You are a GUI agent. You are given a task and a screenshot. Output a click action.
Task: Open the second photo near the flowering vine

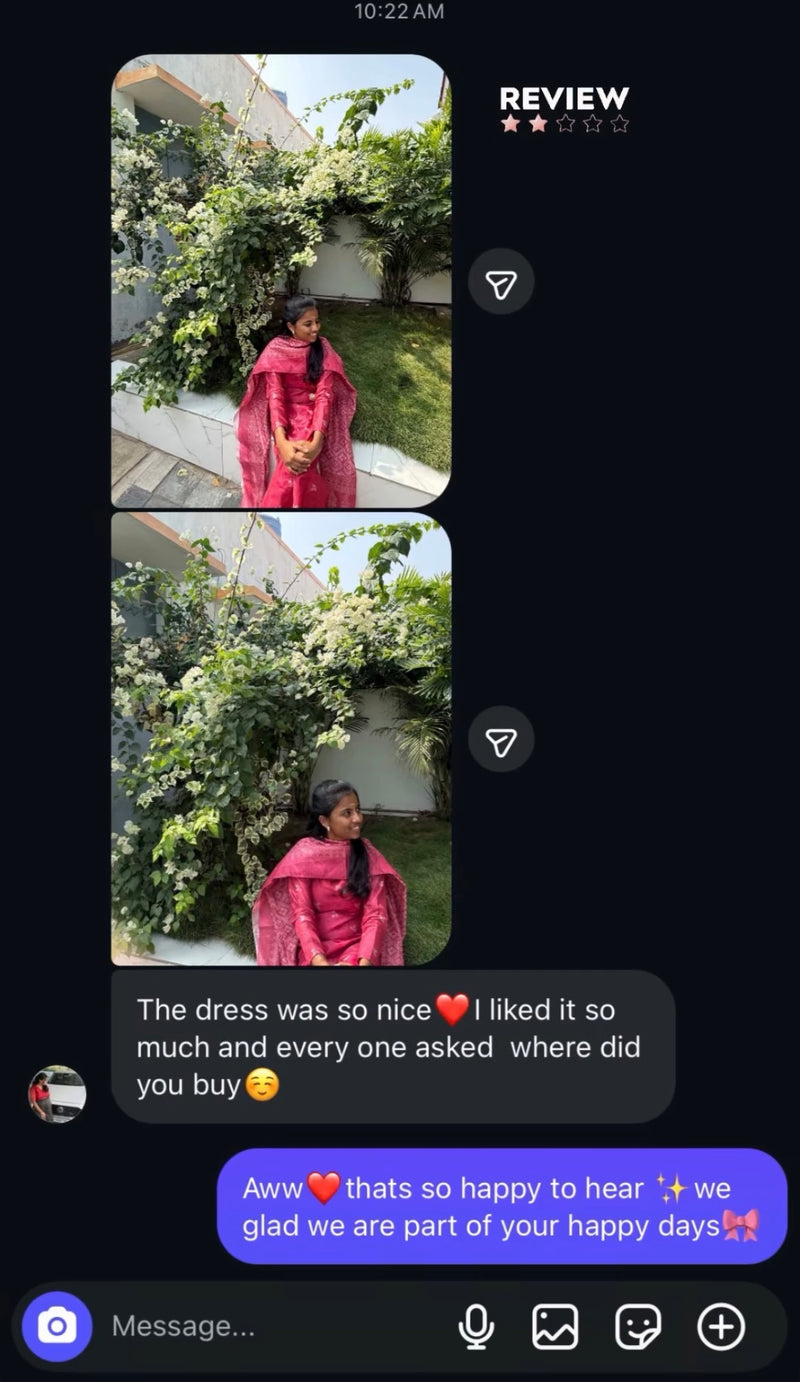coord(280,738)
